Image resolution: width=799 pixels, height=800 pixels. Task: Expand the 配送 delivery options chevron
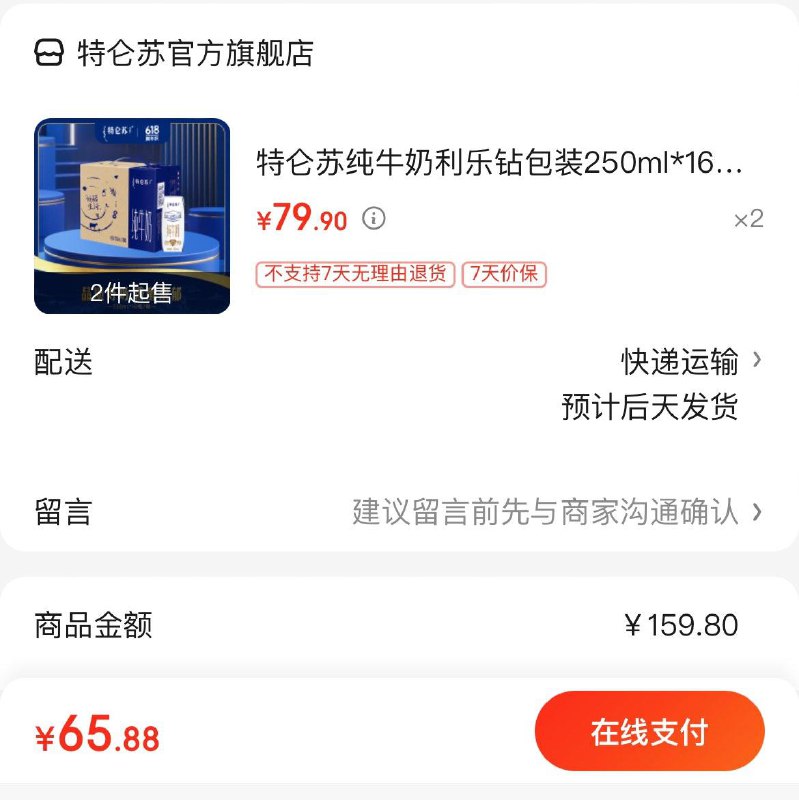coord(757,364)
